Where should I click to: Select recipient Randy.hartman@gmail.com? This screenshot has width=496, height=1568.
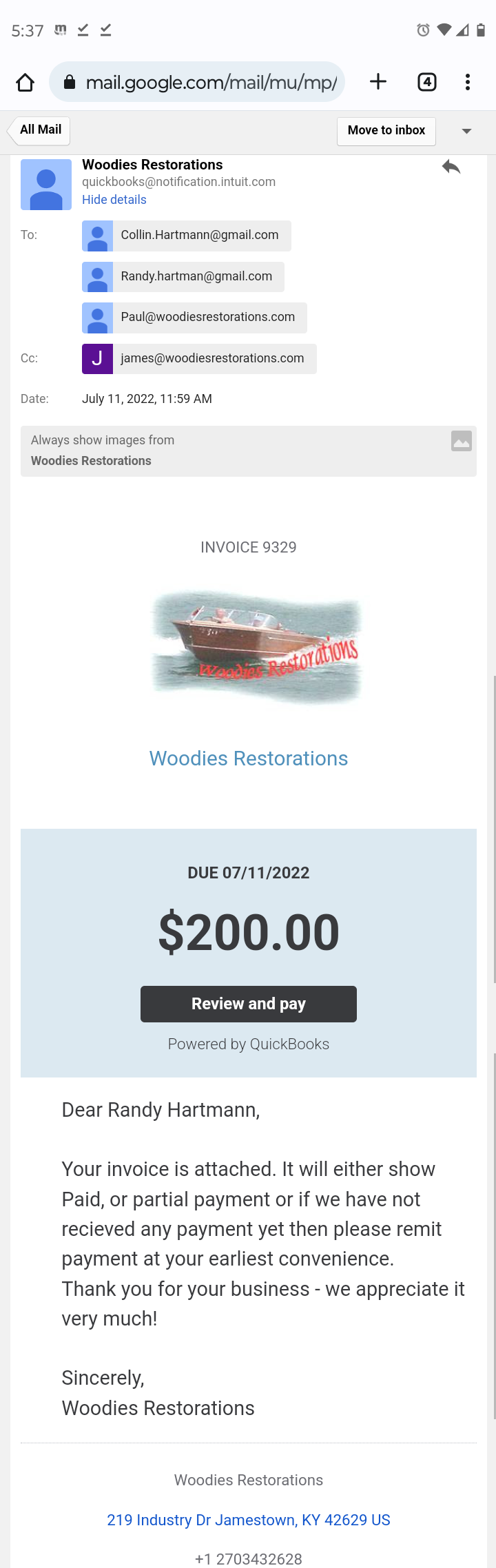pos(196,276)
